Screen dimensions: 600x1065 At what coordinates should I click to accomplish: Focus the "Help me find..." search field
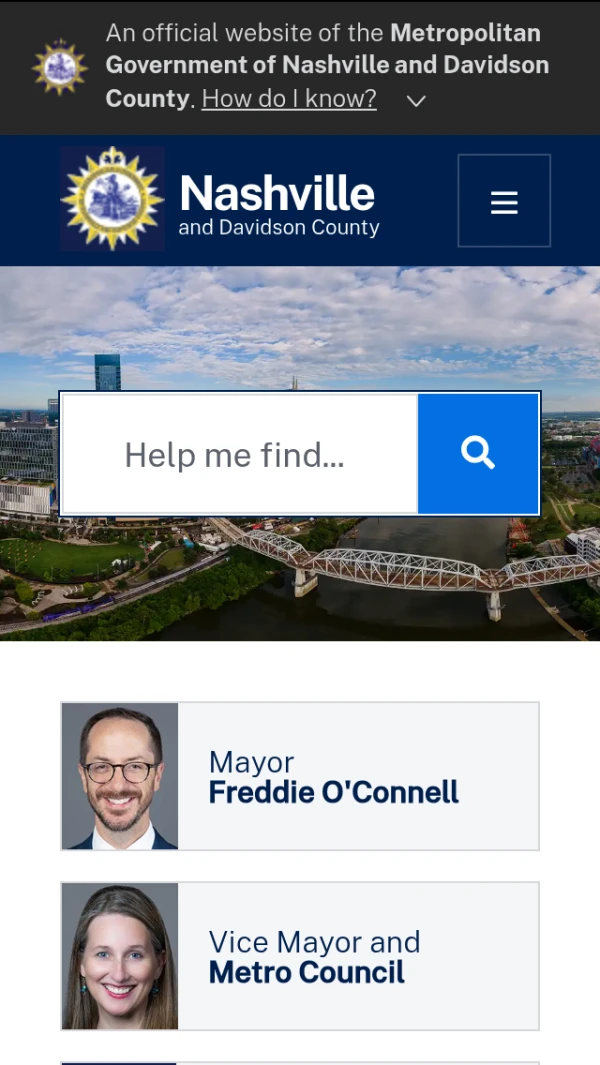coord(240,454)
